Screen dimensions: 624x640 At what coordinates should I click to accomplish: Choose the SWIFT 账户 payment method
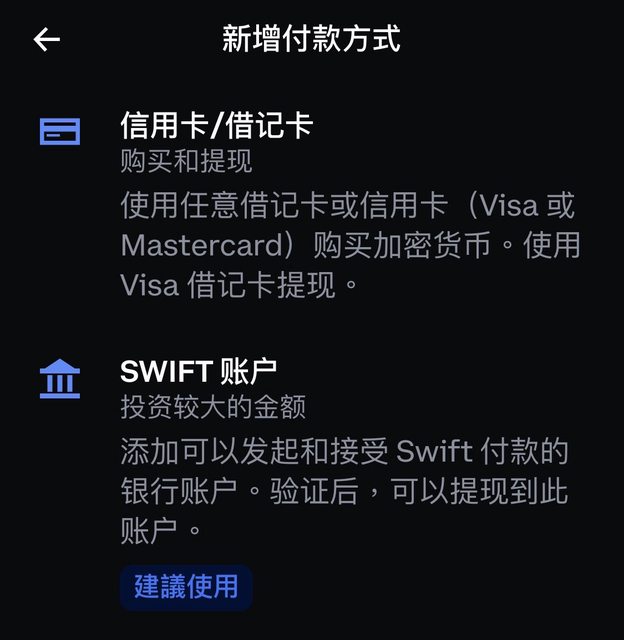(198, 372)
